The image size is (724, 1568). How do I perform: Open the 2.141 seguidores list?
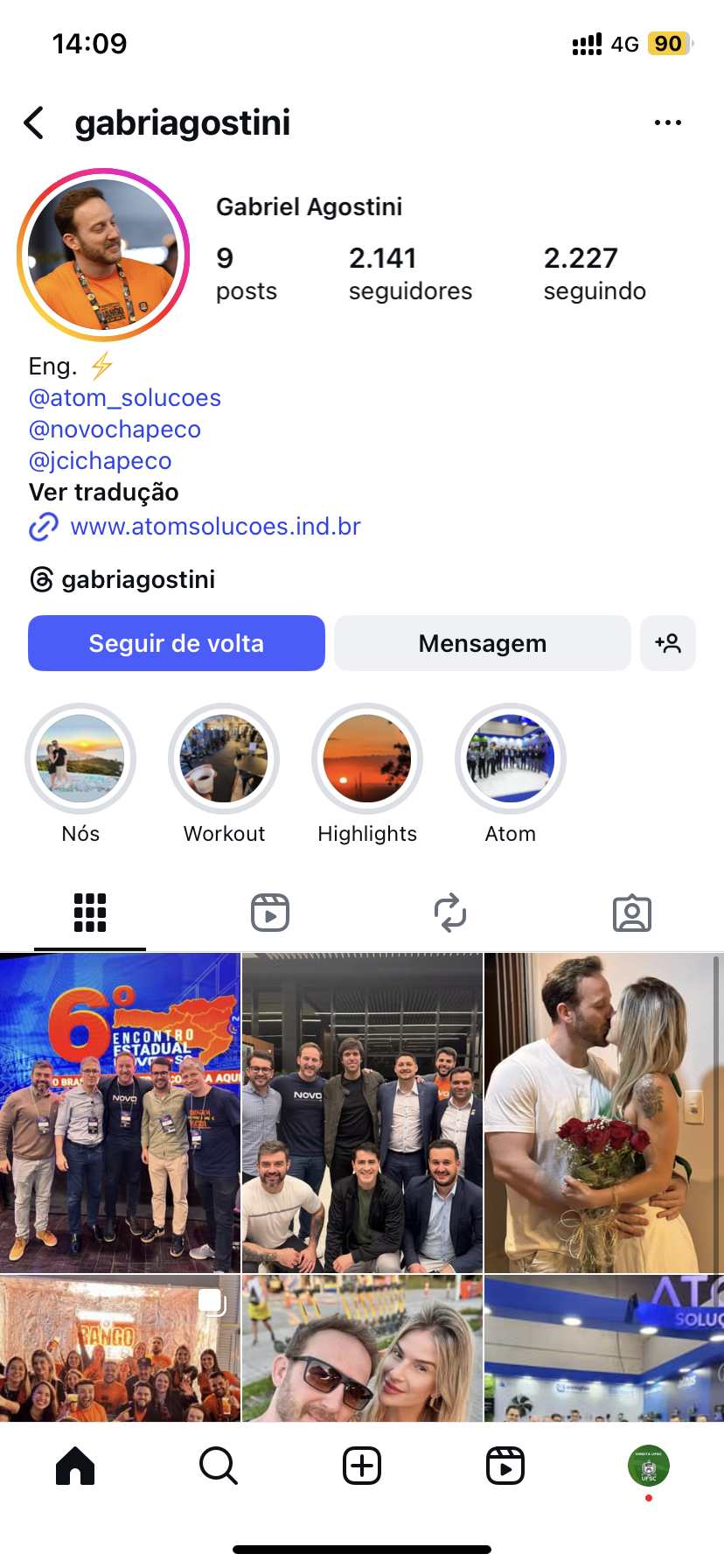coord(409,273)
